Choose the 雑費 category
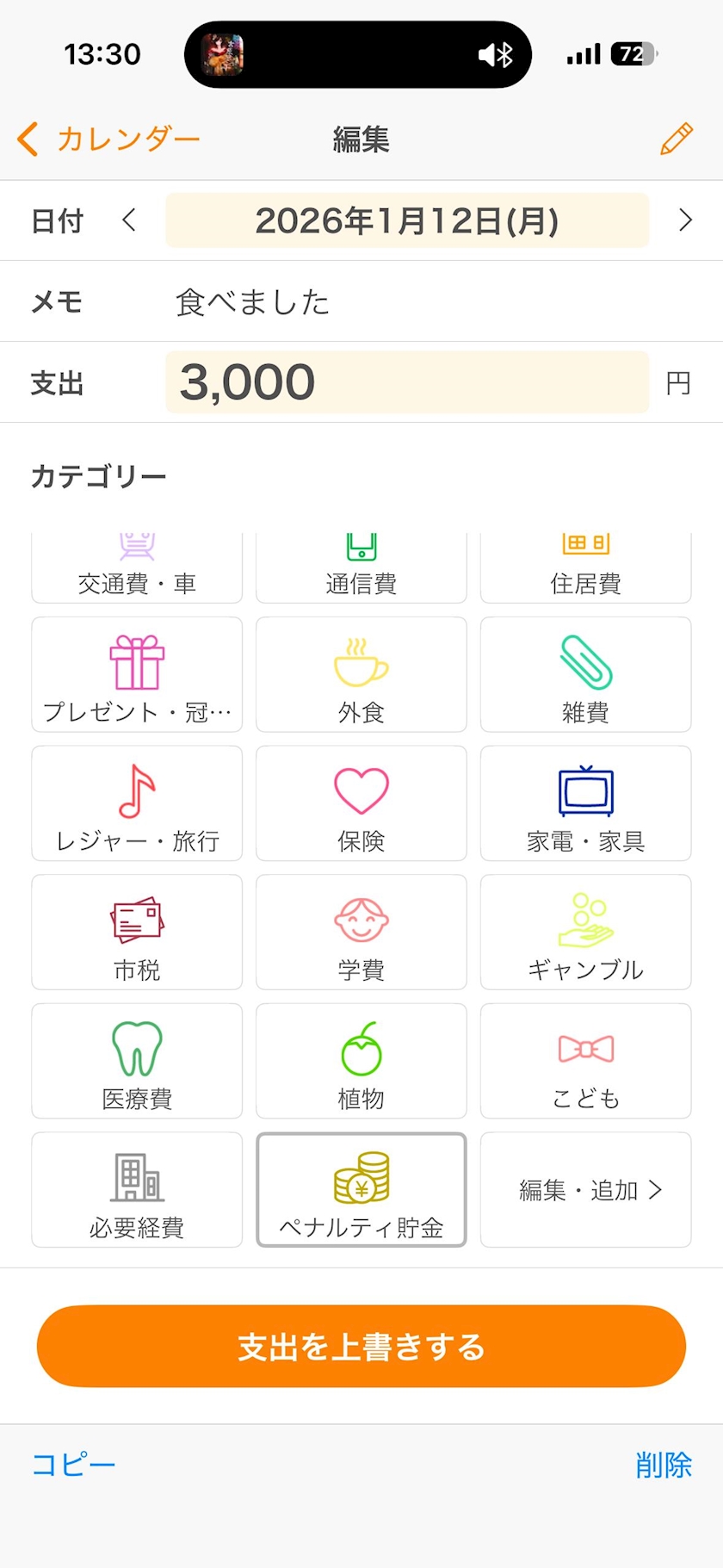 [x=585, y=675]
